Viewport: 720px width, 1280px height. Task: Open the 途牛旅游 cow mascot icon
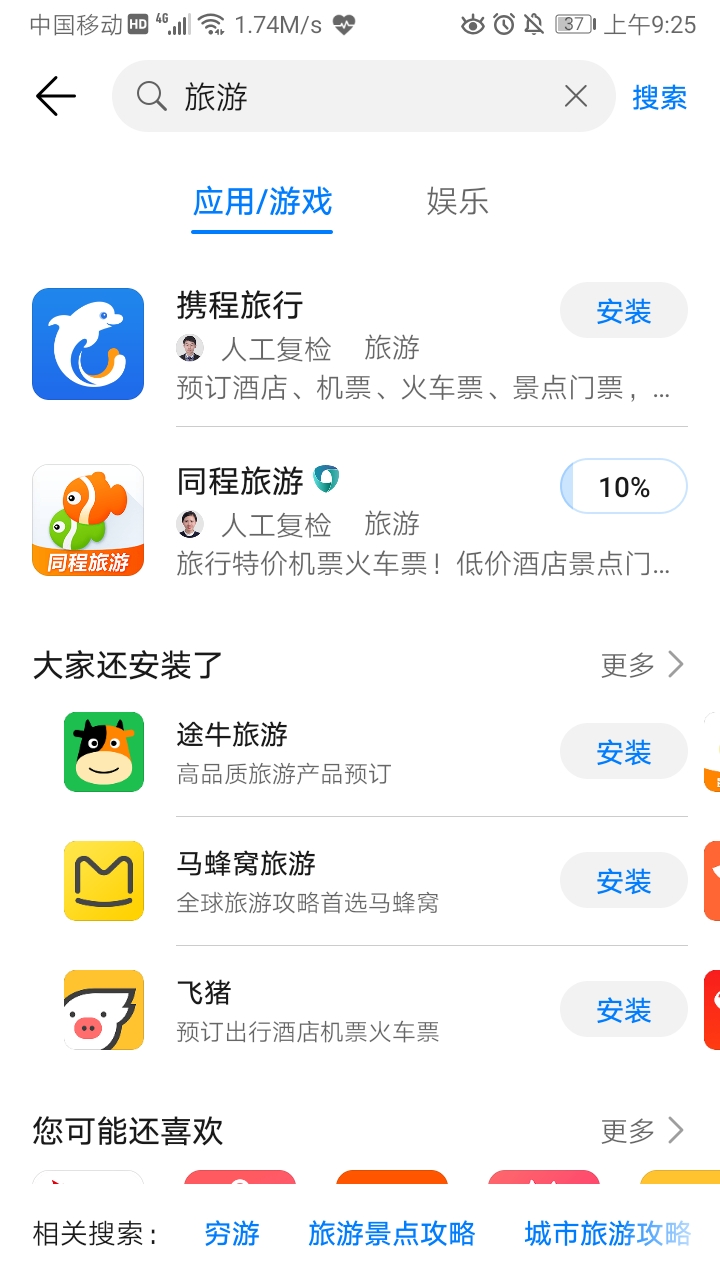(103, 751)
